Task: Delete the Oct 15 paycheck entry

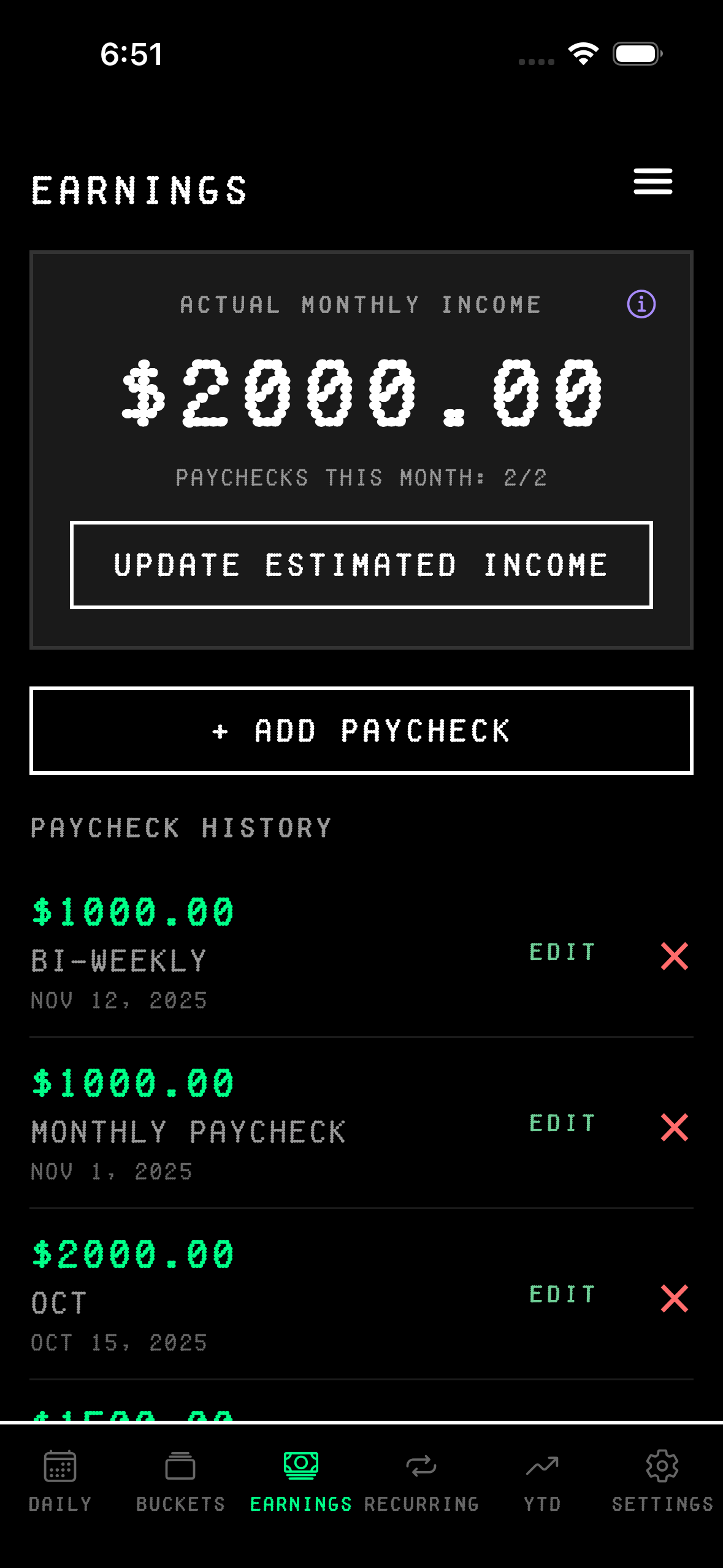Action: pyautogui.click(x=674, y=1298)
